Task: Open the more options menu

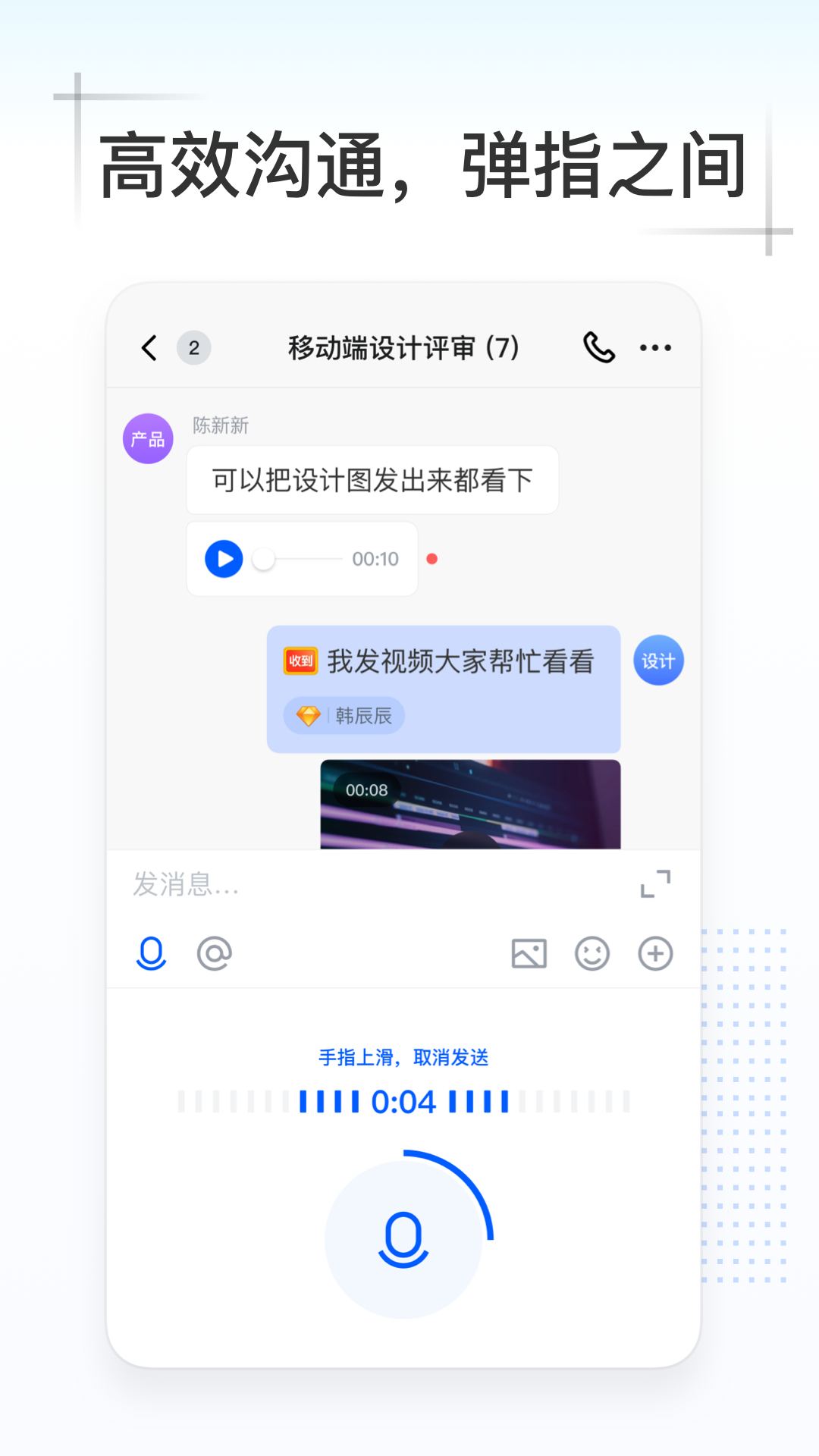Action: click(x=655, y=348)
